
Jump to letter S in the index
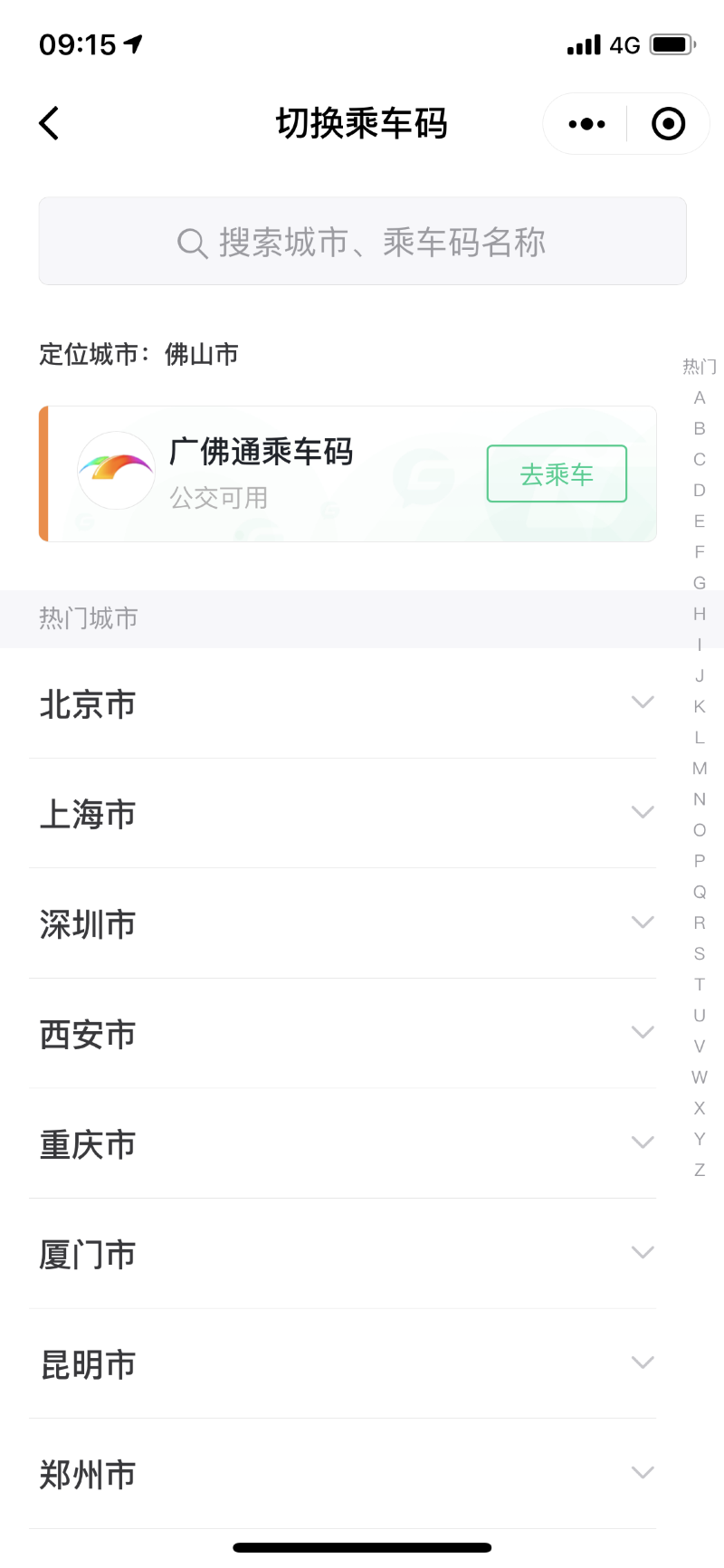click(700, 953)
